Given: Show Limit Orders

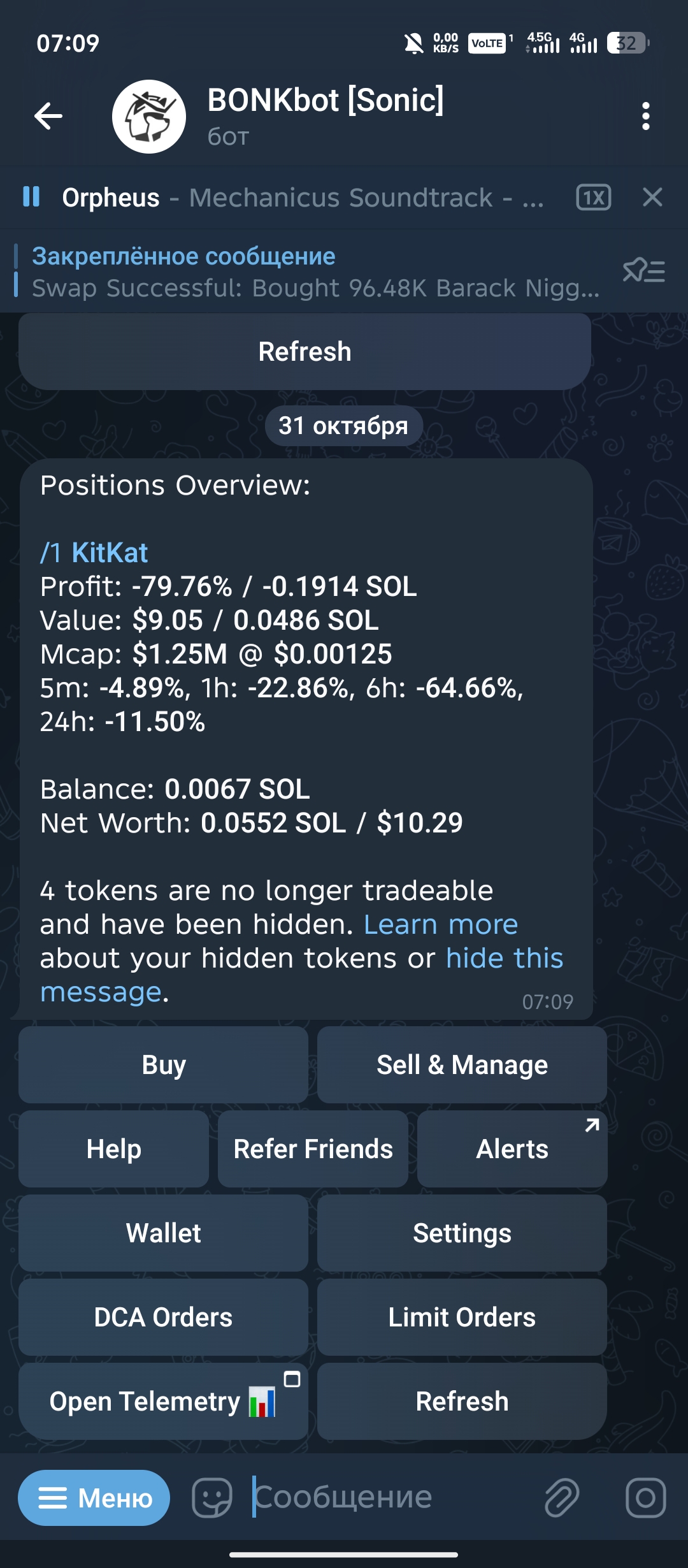Looking at the screenshot, I should click(x=462, y=1317).
